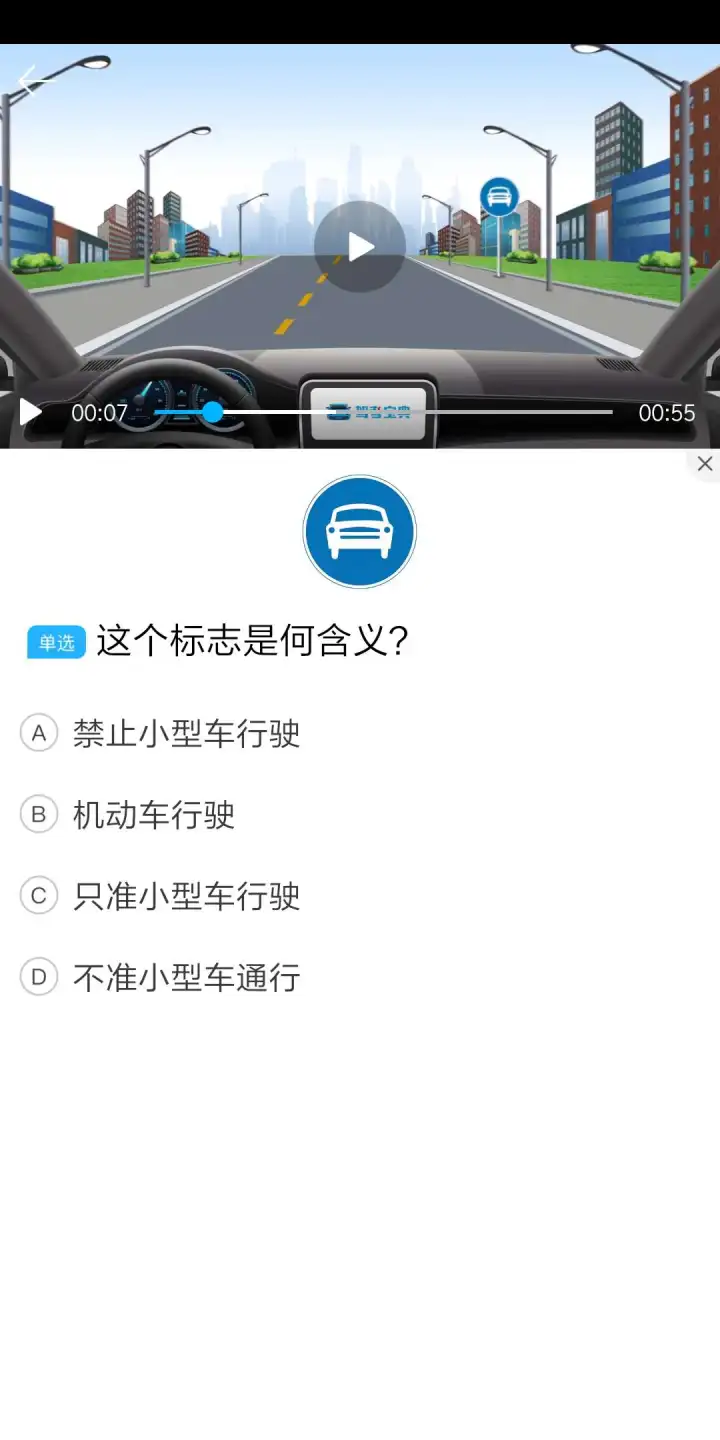
Task: Play the video with the center button
Action: click(x=360, y=246)
